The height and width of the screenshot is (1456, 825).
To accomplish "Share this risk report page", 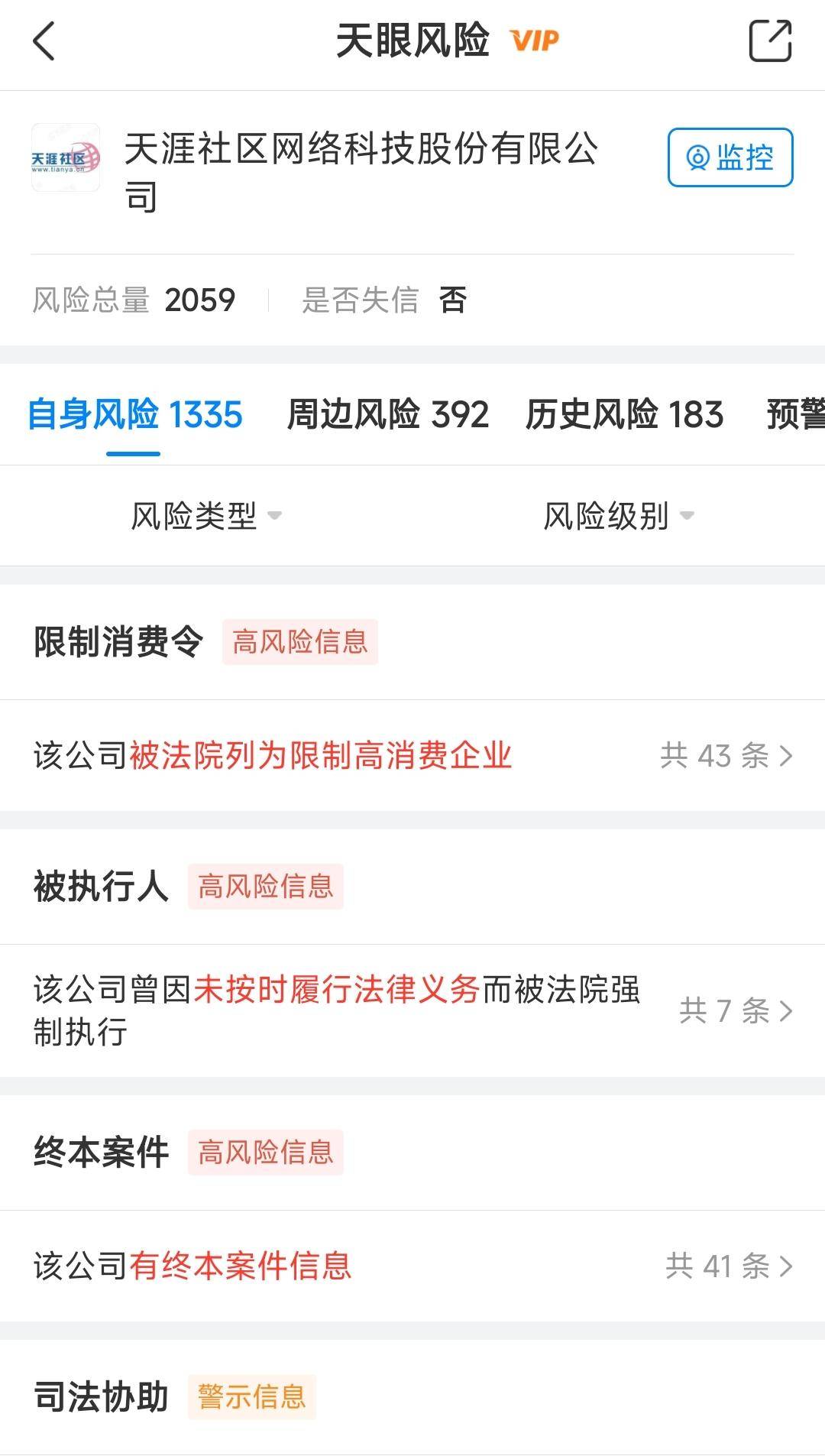I will [769, 41].
